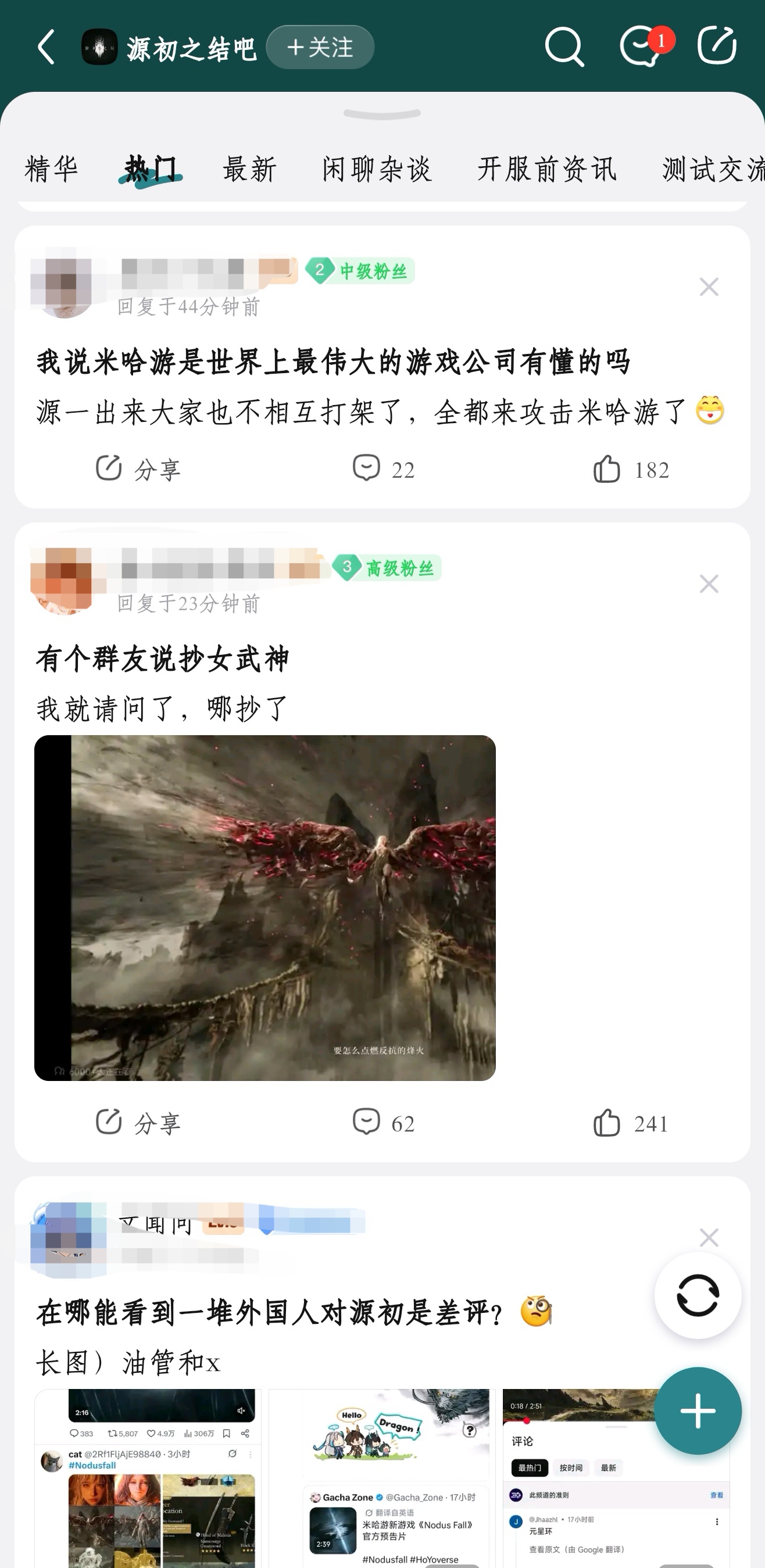Go back using the top-left arrow
The width and height of the screenshot is (765, 1568).
47,47
